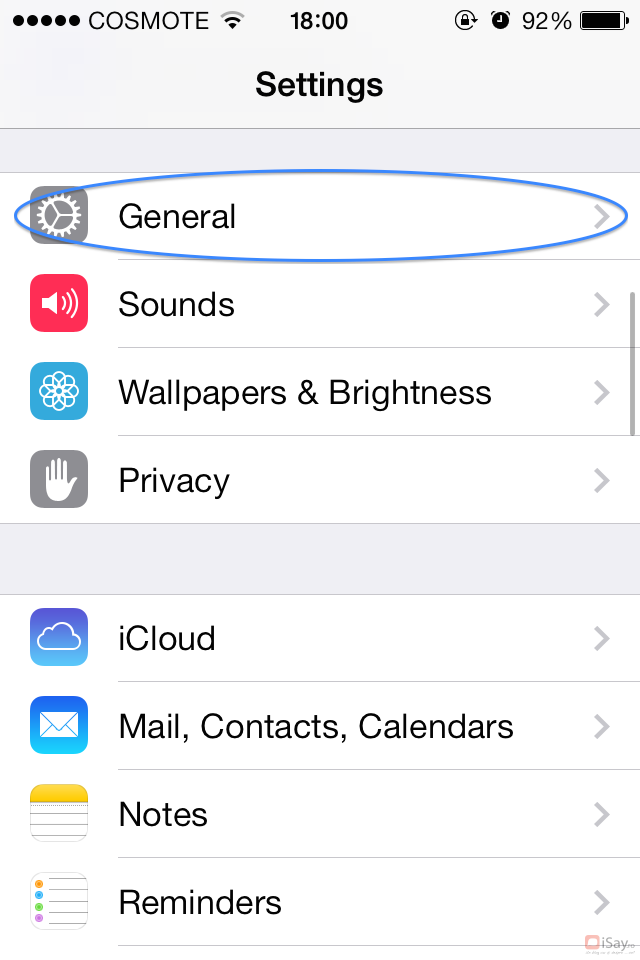Tap the Reminders row
The image size is (640, 960).
click(x=320, y=902)
